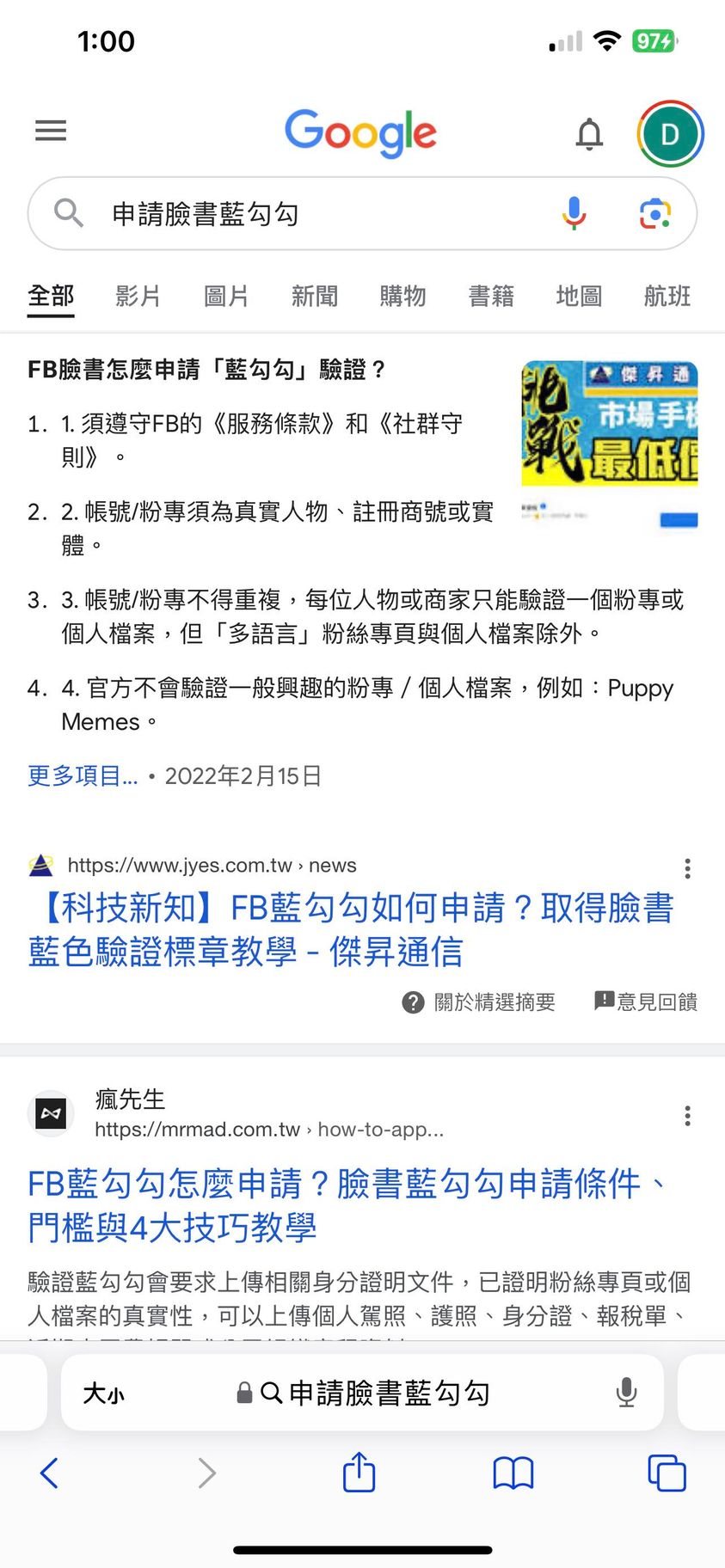The height and width of the screenshot is (1568, 725).
Task: Tap the Google search query field
Action: click(x=327, y=214)
